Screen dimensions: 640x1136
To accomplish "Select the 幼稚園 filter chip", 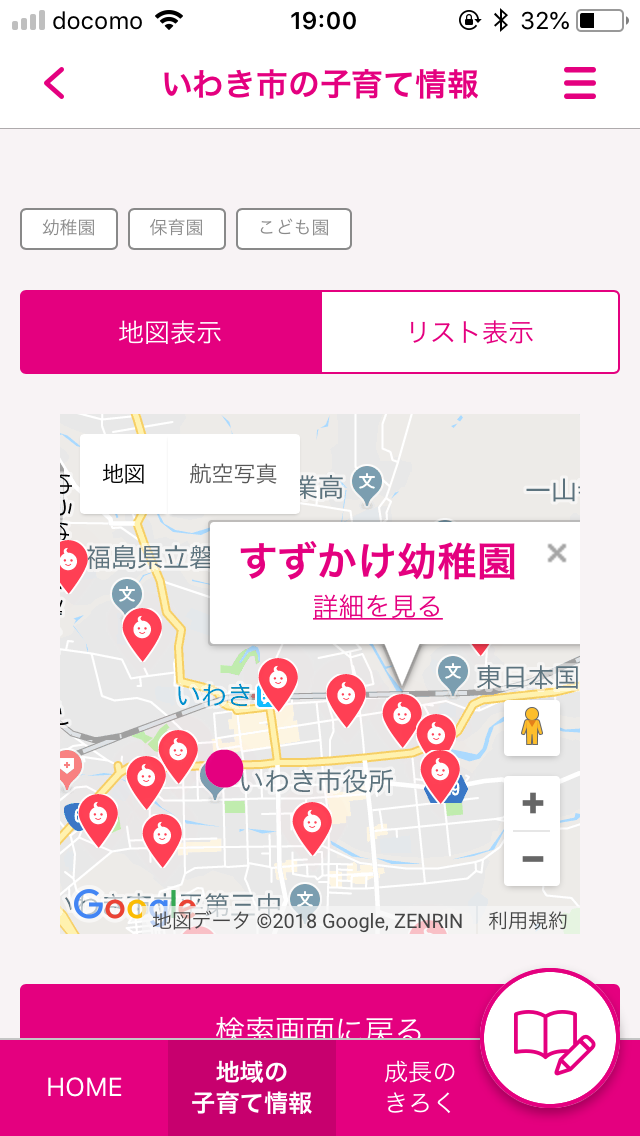I will pos(69,229).
